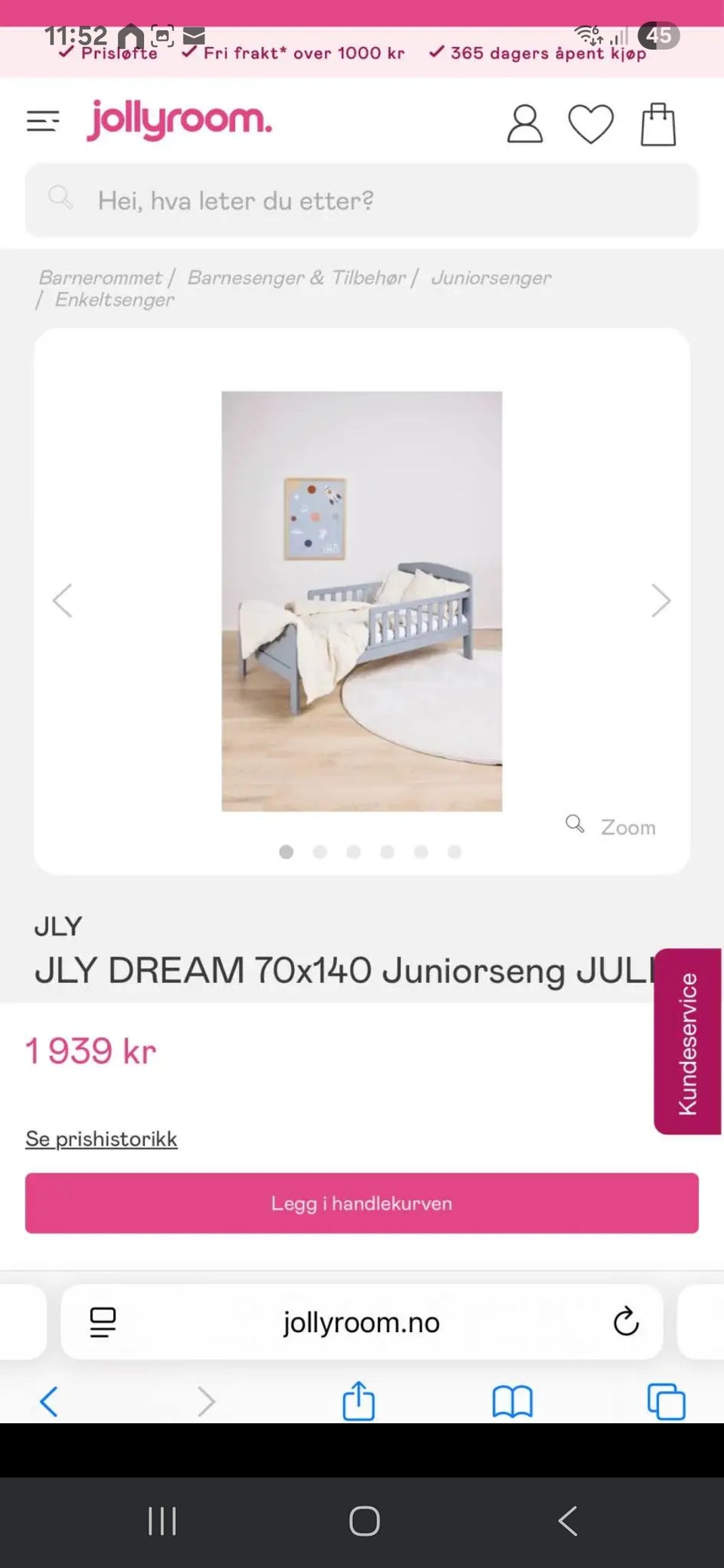The image size is (724, 1568).
Task: Go to Barnerommet breadcrumb
Action: 100,277
